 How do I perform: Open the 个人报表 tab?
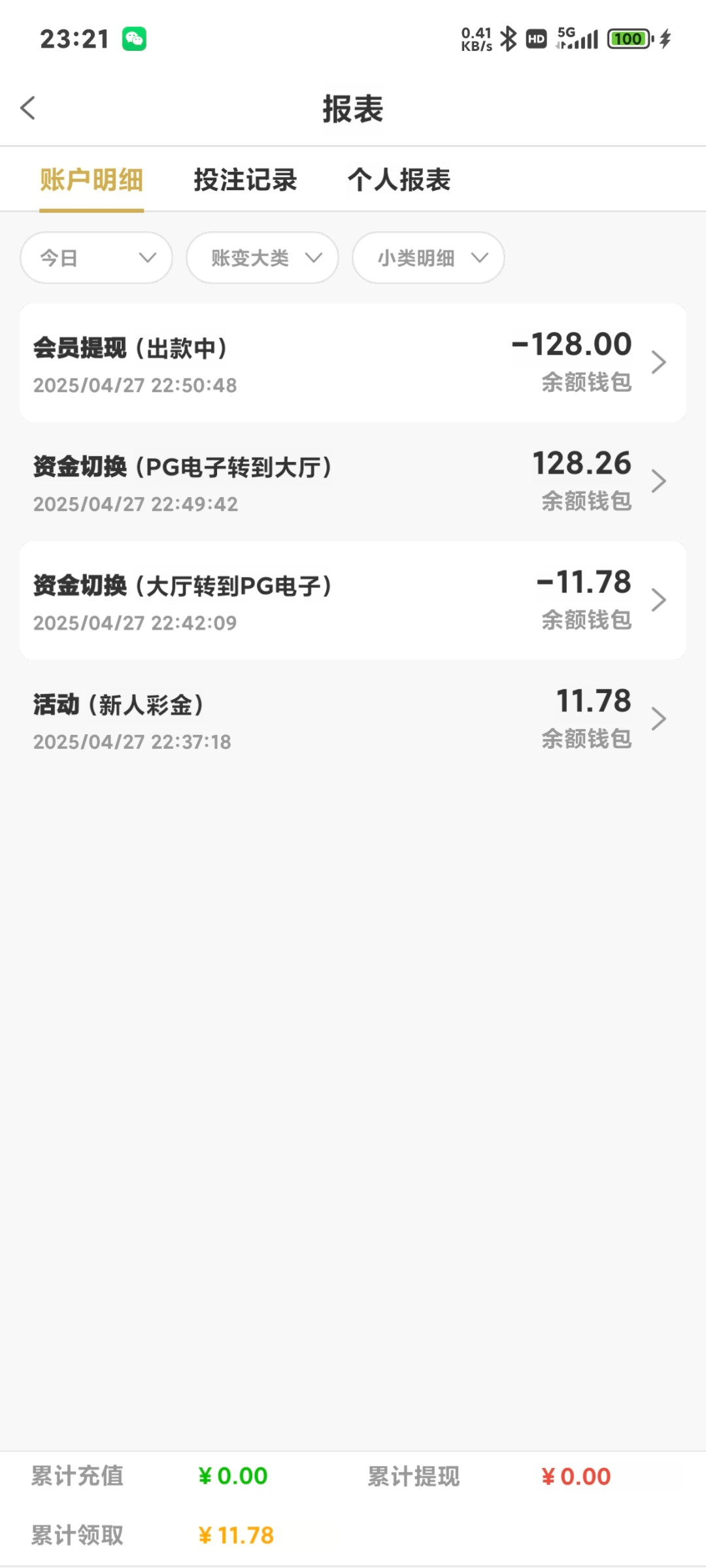399,180
